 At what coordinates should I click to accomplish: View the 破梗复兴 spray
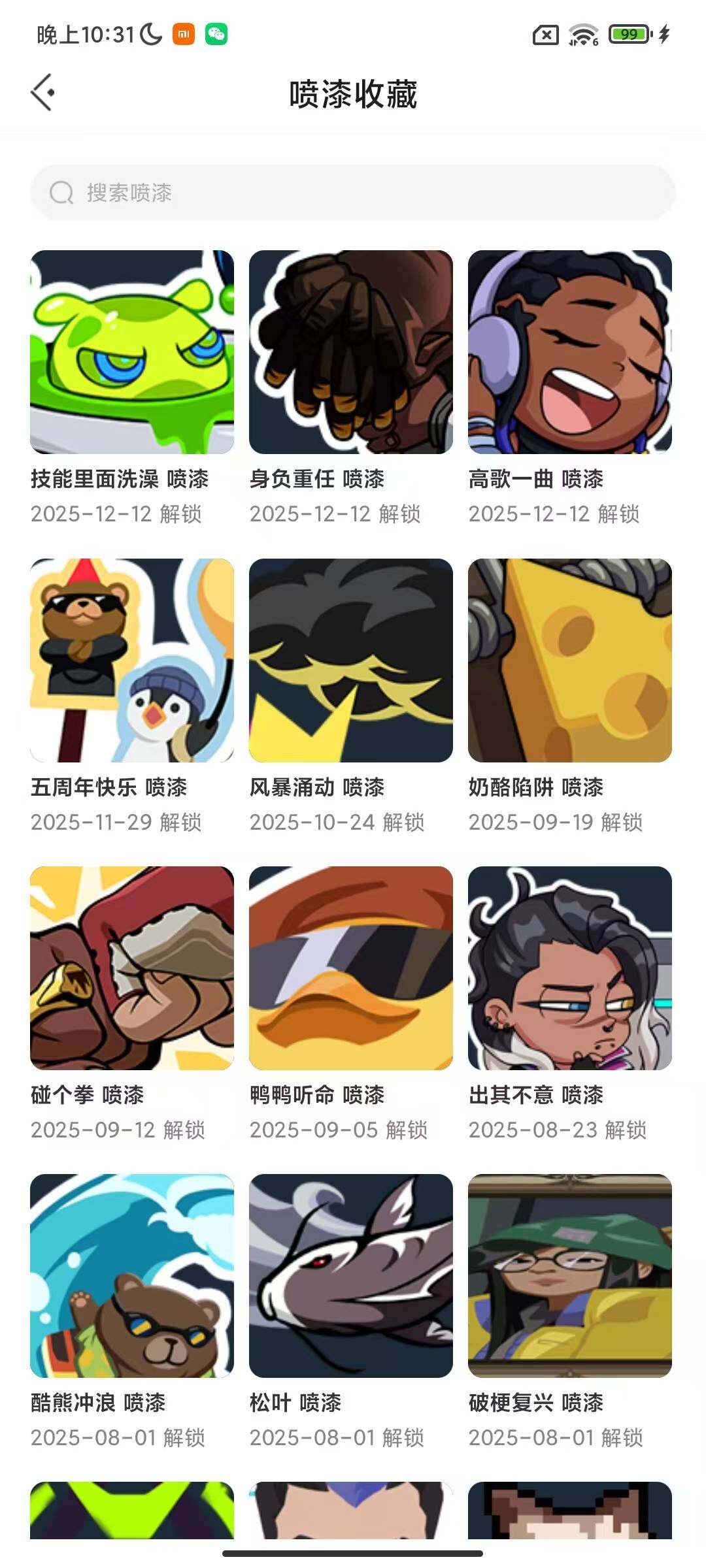click(570, 1275)
